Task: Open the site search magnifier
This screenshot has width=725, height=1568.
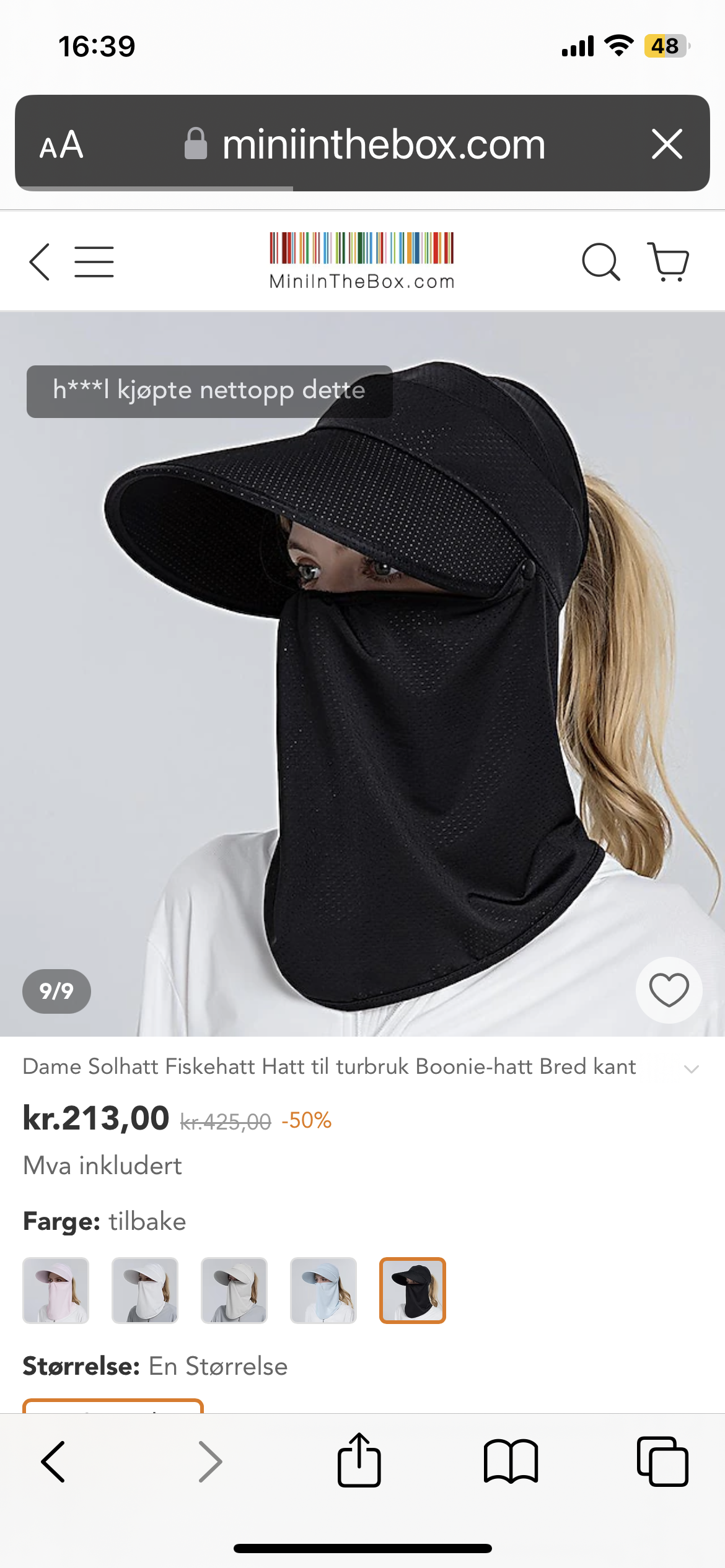Action: tap(601, 262)
